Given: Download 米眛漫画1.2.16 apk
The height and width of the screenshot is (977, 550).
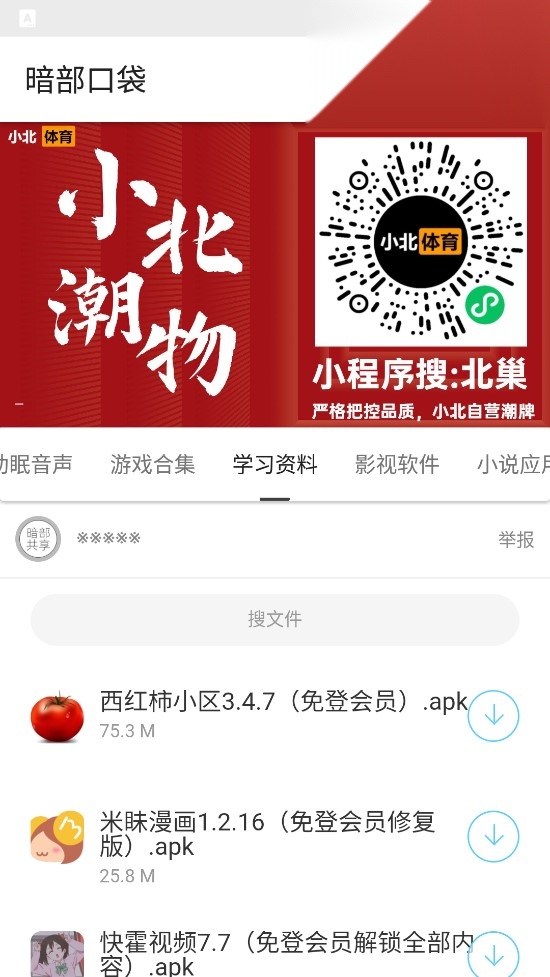Looking at the screenshot, I should [x=493, y=836].
